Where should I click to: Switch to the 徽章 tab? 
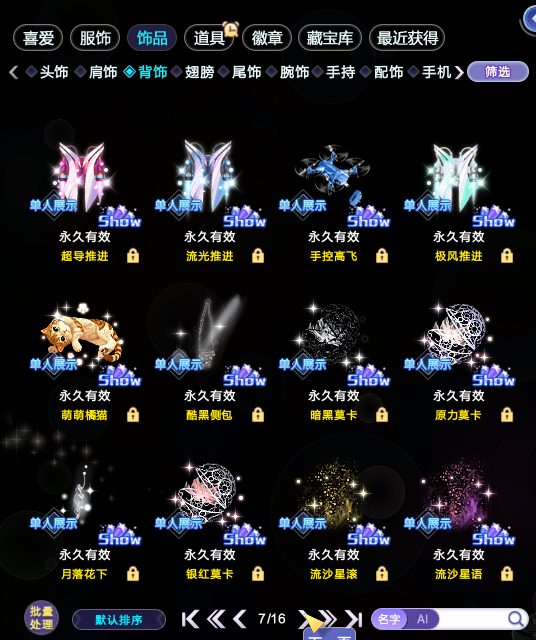[x=267, y=38]
